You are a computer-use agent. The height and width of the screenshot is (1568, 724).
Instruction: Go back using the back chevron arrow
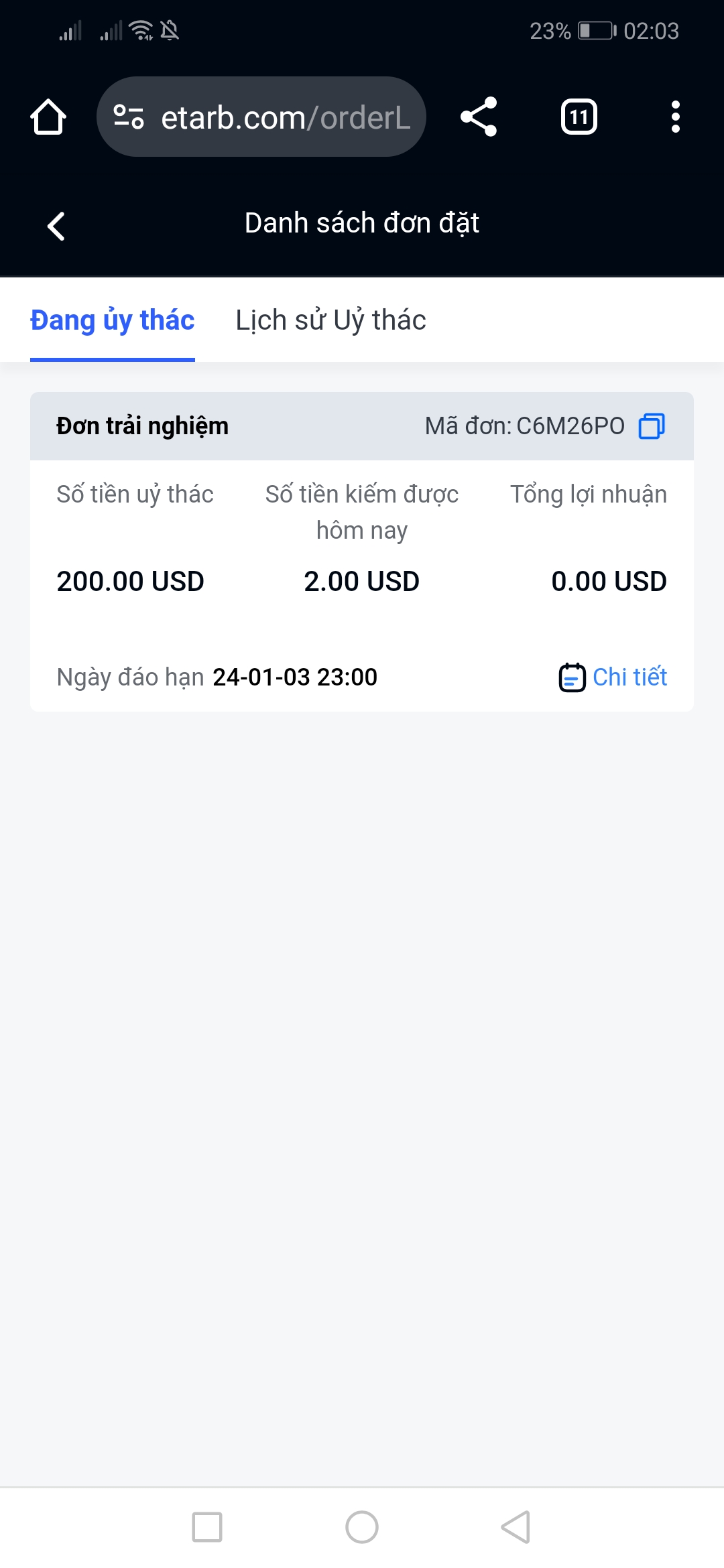pyautogui.click(x=57, y=226)
